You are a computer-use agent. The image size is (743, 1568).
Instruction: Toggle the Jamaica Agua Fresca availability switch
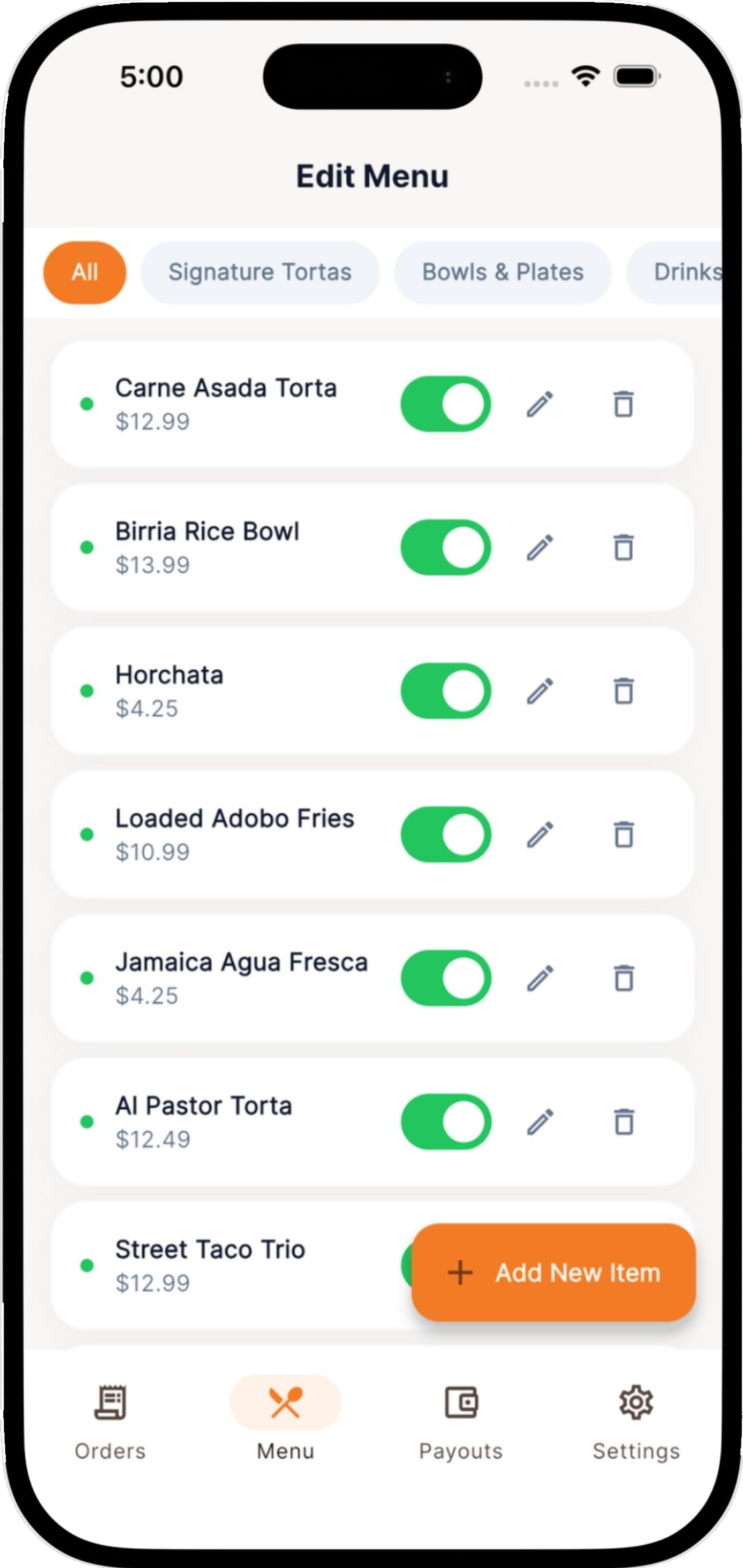click(446, 978)
